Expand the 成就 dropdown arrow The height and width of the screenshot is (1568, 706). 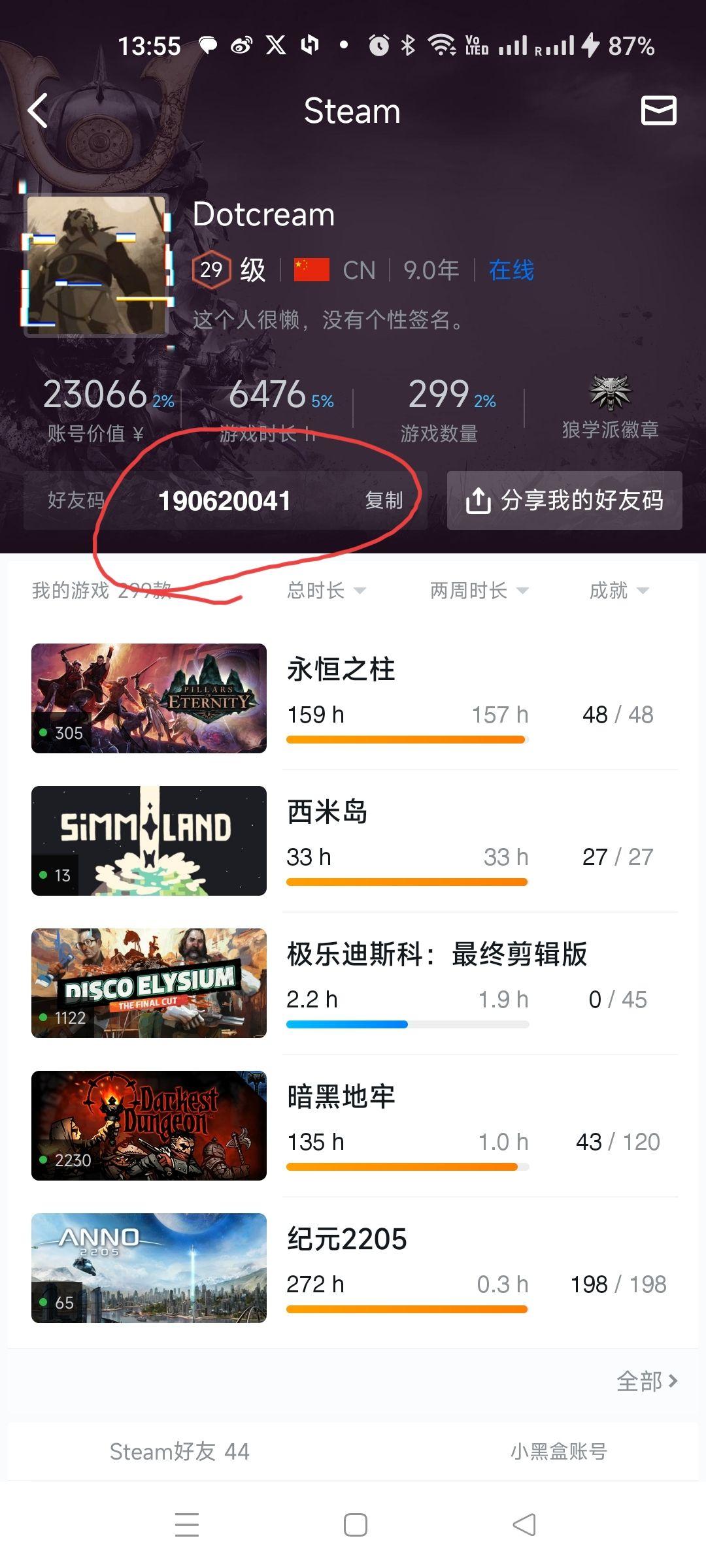tap(641, 592)
